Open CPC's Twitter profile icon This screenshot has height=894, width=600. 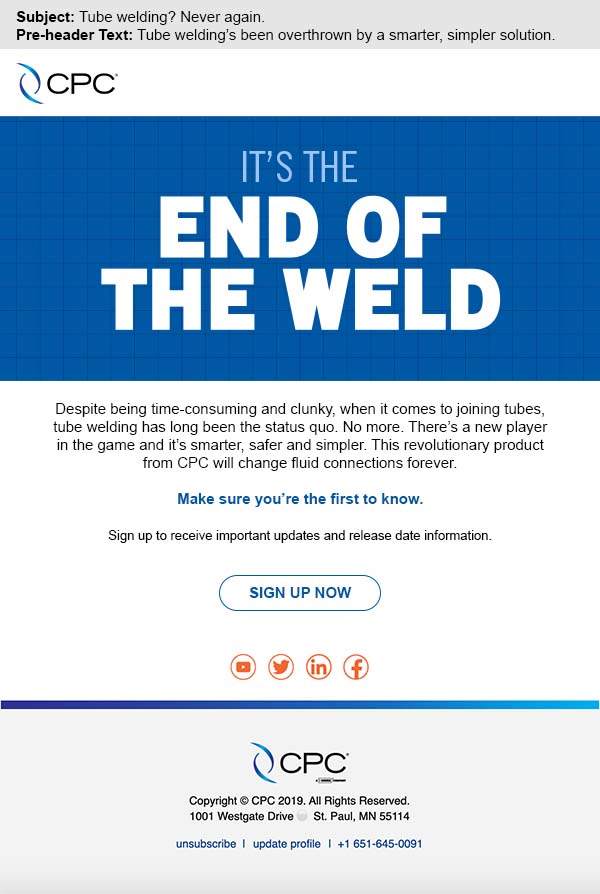coord(281,667)
